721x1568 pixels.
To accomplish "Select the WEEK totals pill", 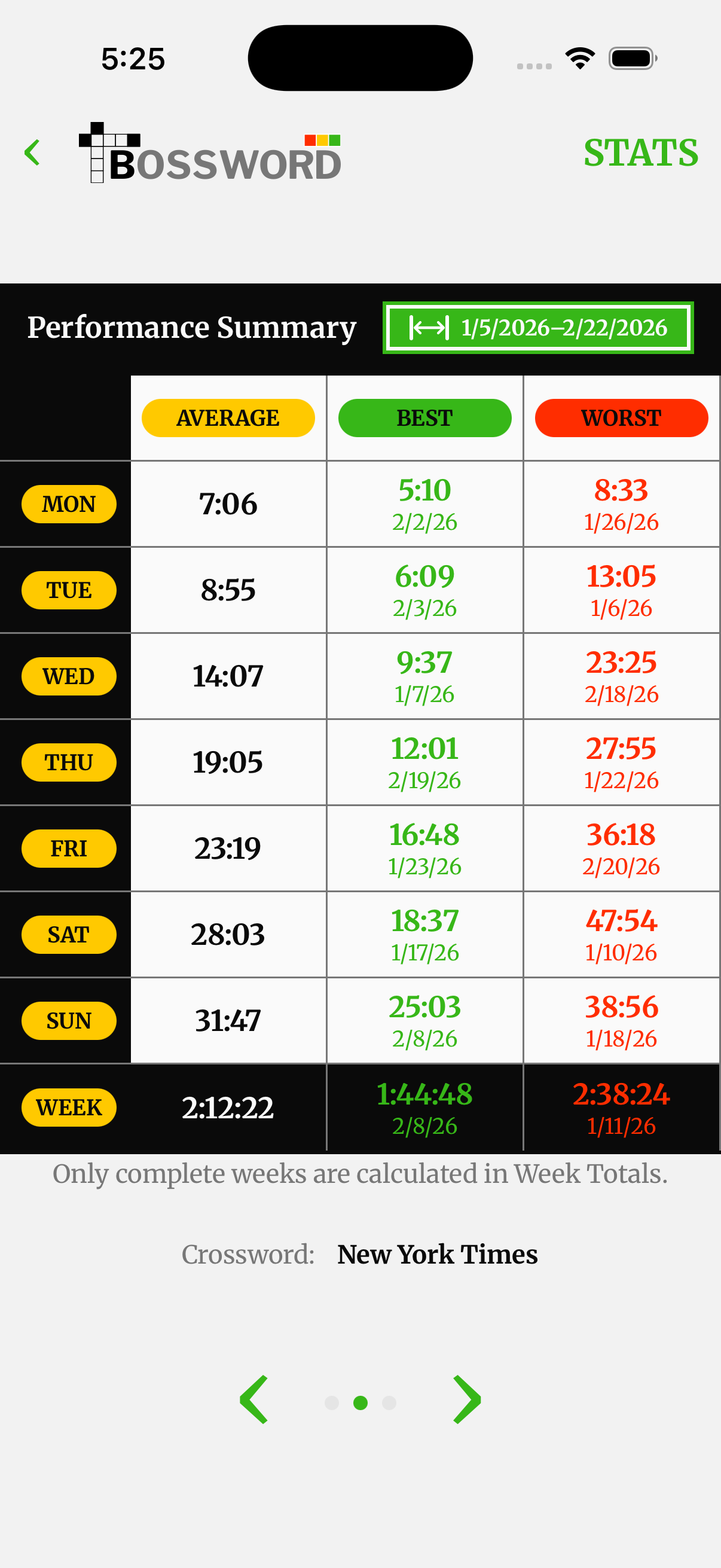I will (x=68, y=1108).
